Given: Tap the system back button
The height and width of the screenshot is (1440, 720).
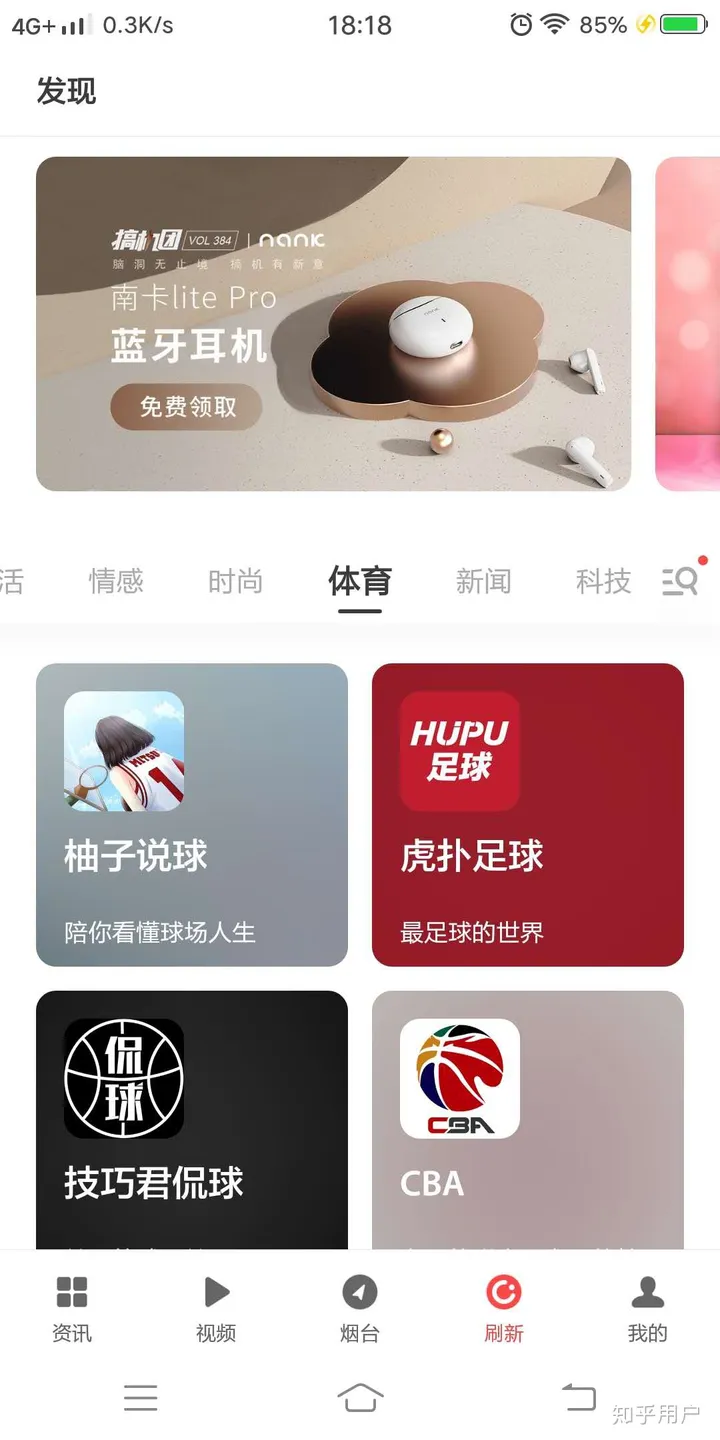Looking at the screenshot, I should (x=579, y=1397).
